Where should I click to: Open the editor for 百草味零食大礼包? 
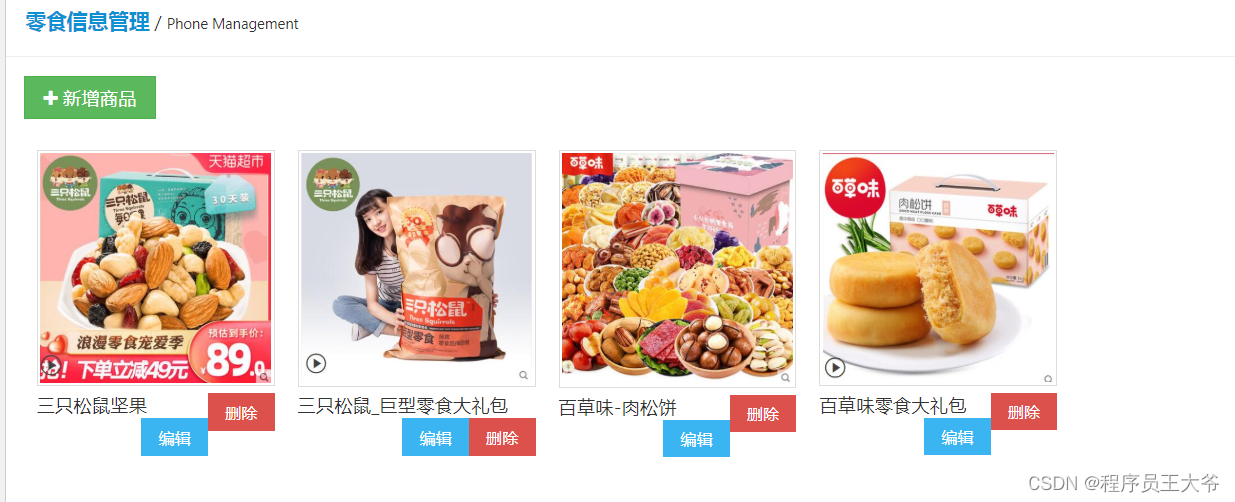point(957,437)
